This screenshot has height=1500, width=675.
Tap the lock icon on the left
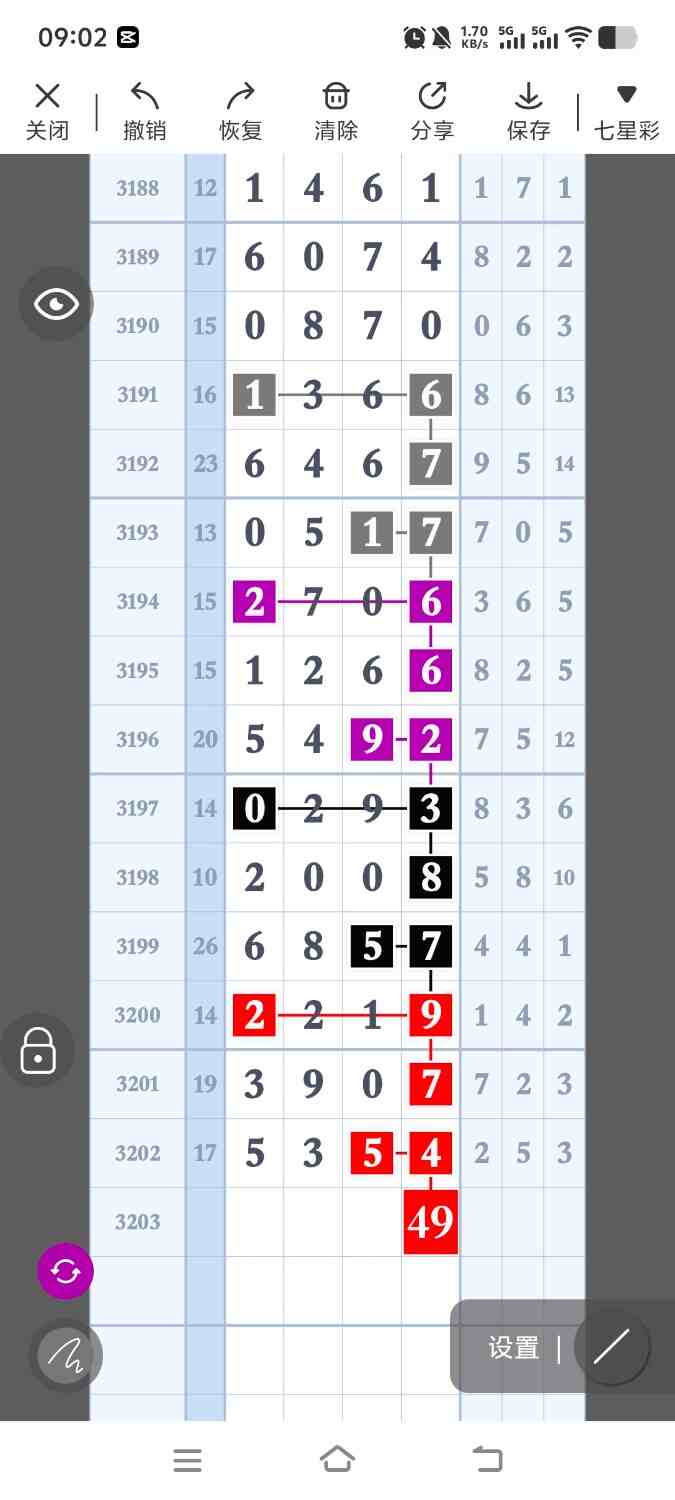pos(38,1051)
